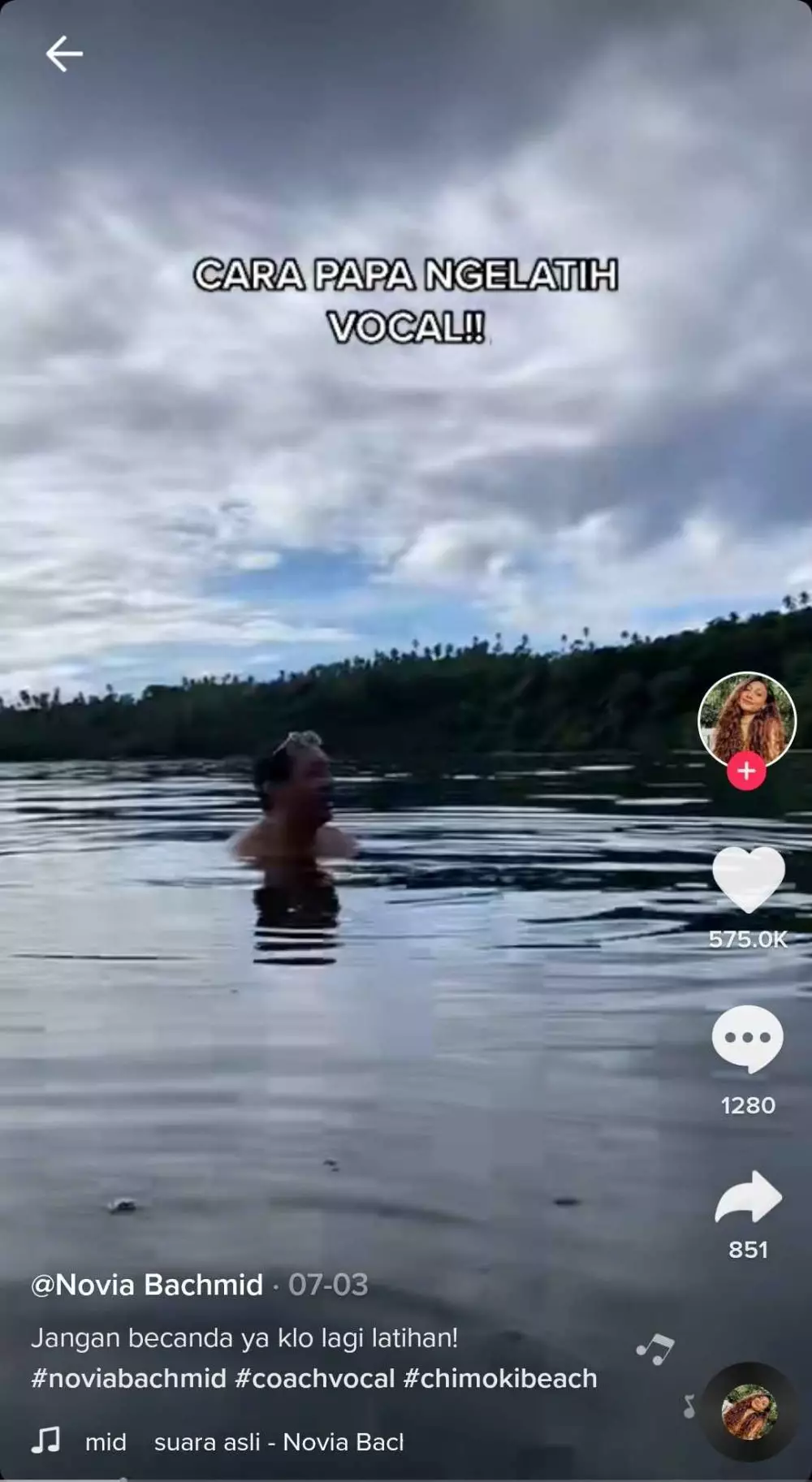Open the @Novia Bachmid username link
Image resolution: width=812 pixels, height=1482 pixels.
(x=147, y=1285)
